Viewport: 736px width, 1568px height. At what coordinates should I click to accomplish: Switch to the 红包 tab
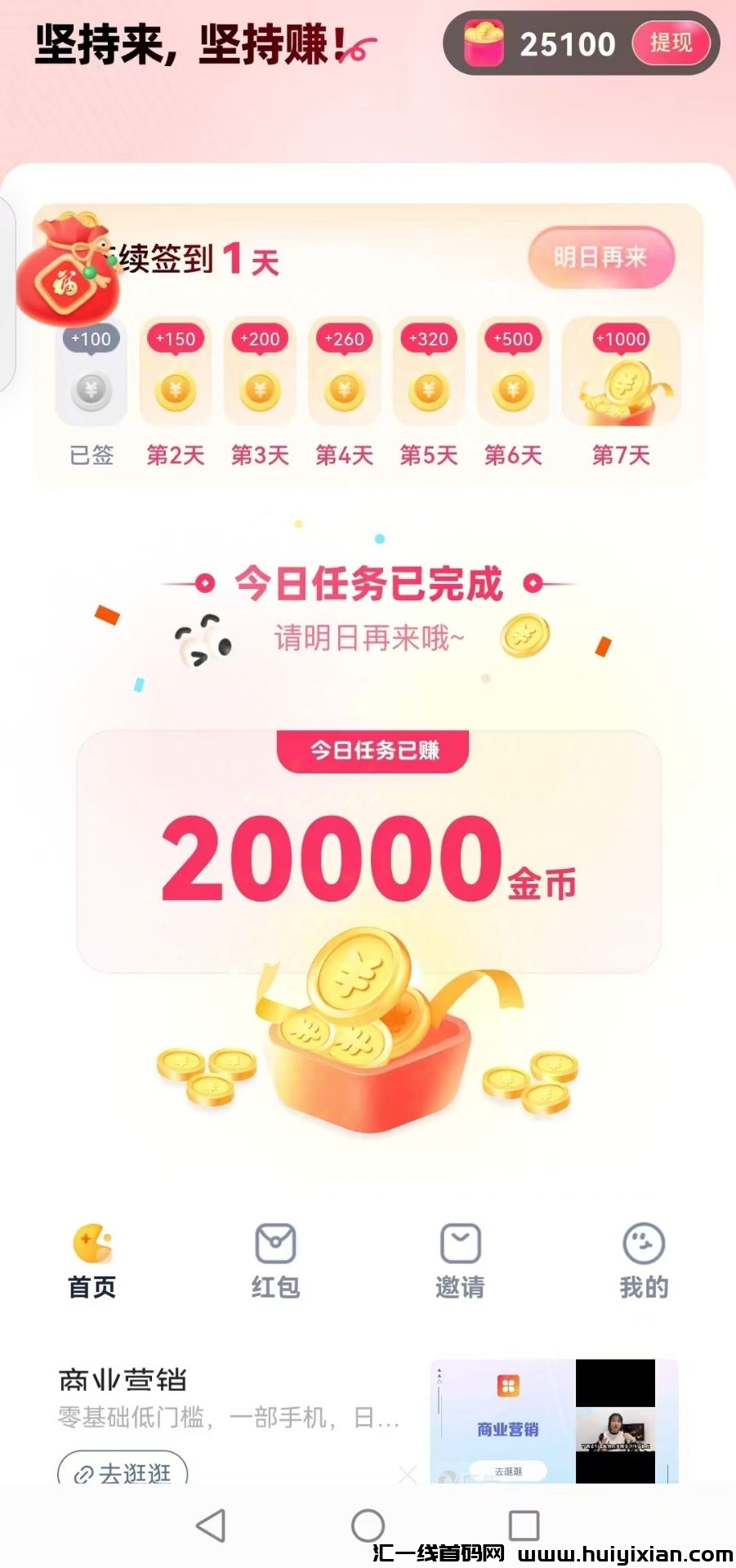click(x=275, y=1260)
